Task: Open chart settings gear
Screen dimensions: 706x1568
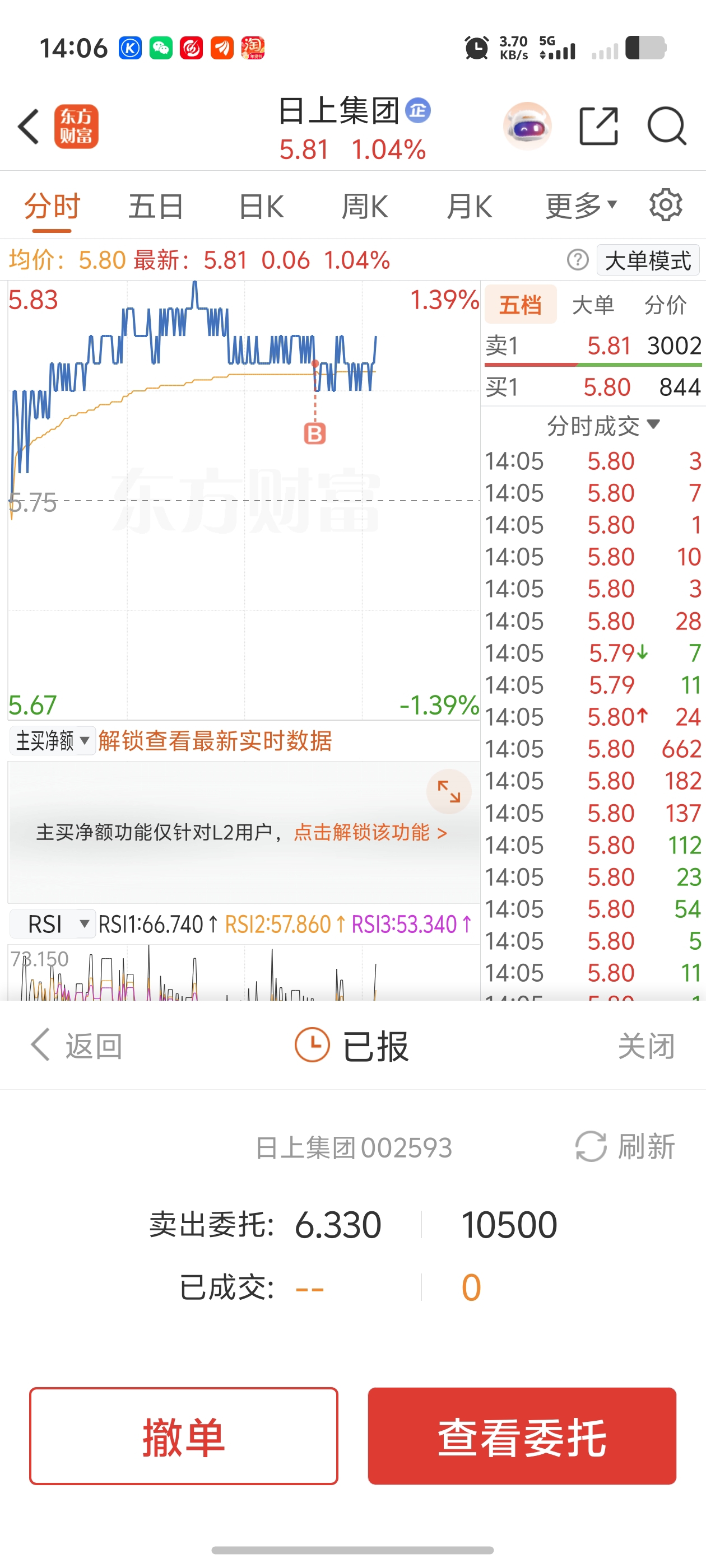Action: pyautogui.click(x=665, y=205)
